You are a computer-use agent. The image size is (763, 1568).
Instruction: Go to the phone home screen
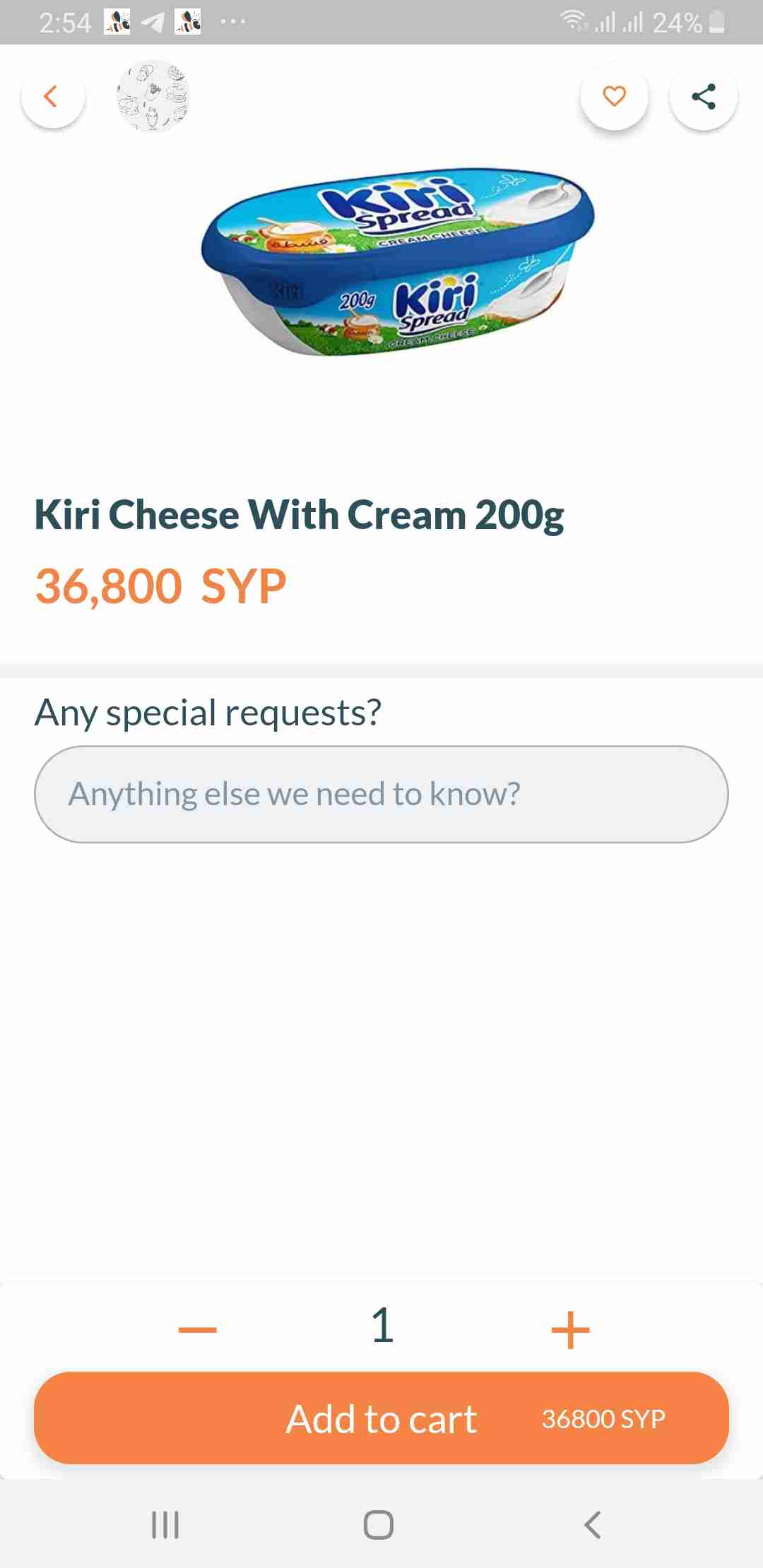click(379, 1524)
